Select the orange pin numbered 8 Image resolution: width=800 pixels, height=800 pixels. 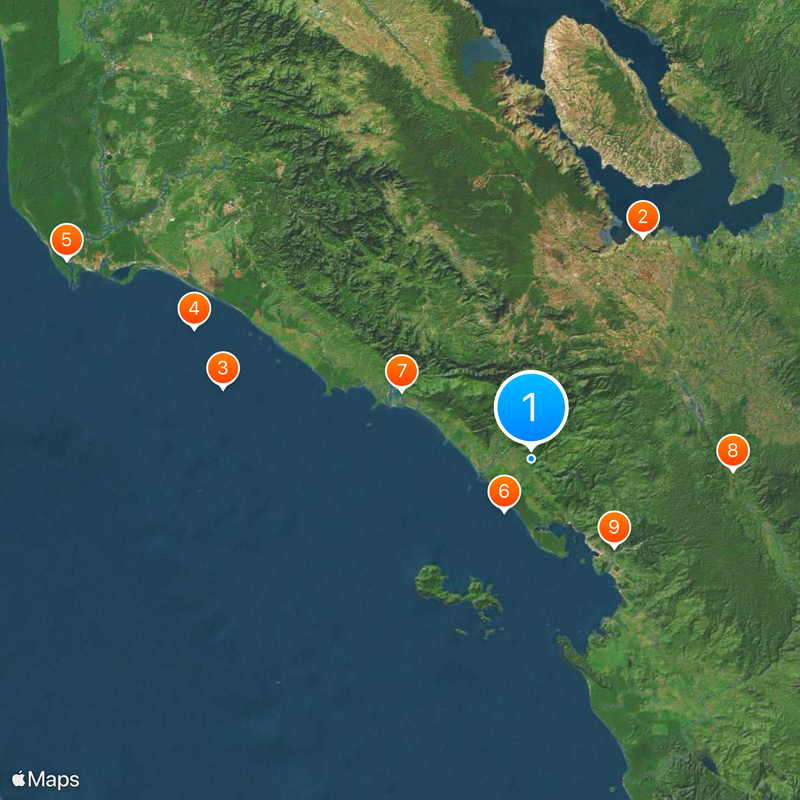733,452
